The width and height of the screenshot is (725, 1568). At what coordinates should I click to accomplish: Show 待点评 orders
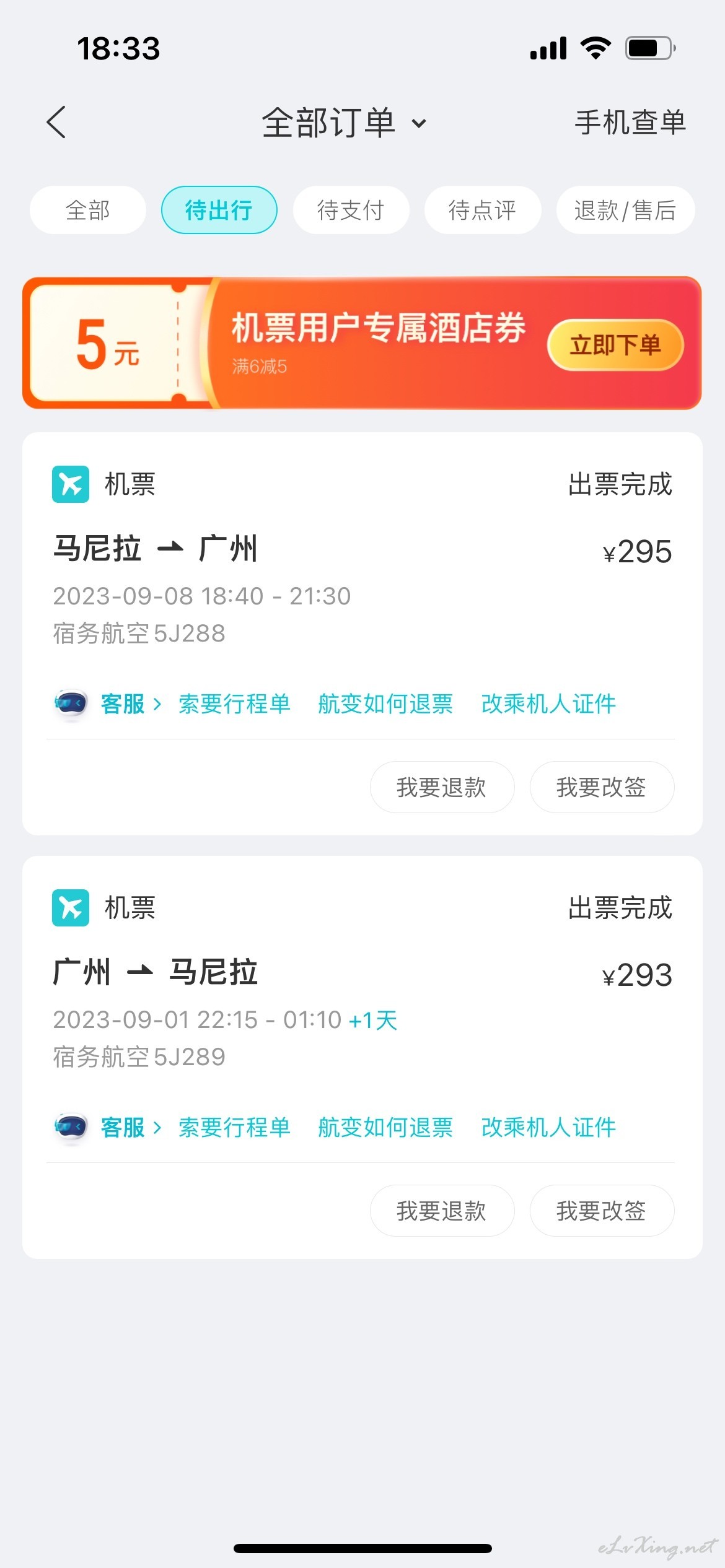tap(483, 210)
